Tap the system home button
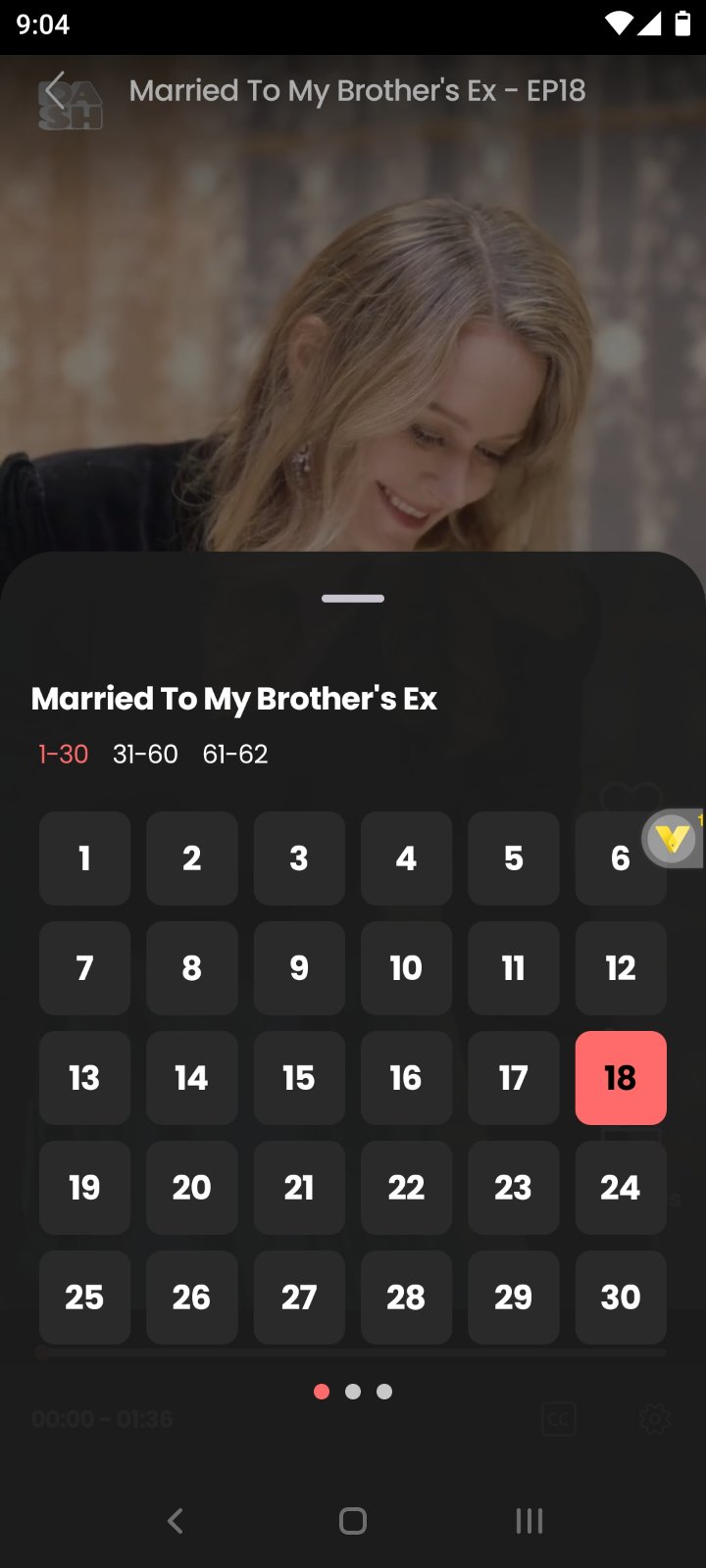 [353, 1521]
